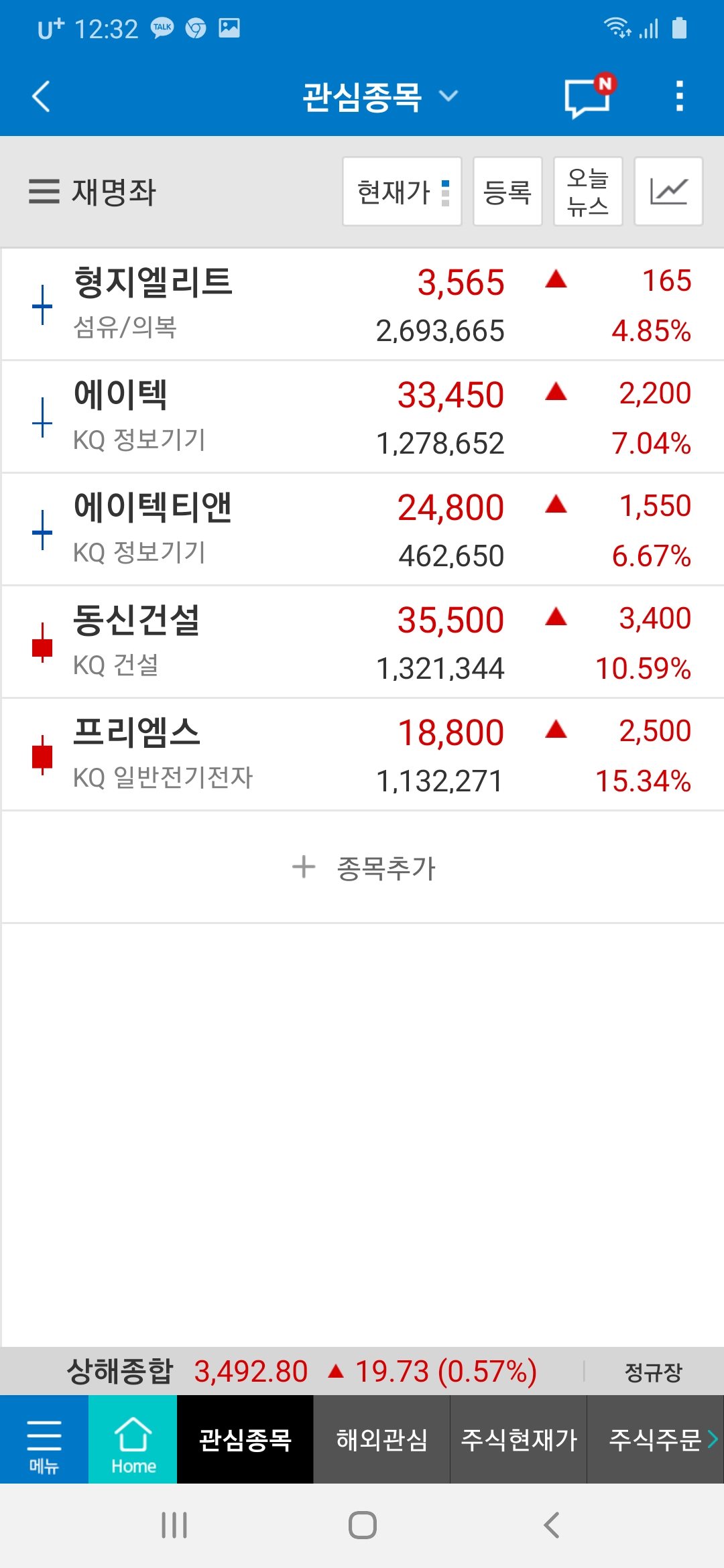Image resolution: width=724 pixels, height=1568 pixels.
Task: Open the 메뉴 drawer button
Action: [x=44, y=1439]
